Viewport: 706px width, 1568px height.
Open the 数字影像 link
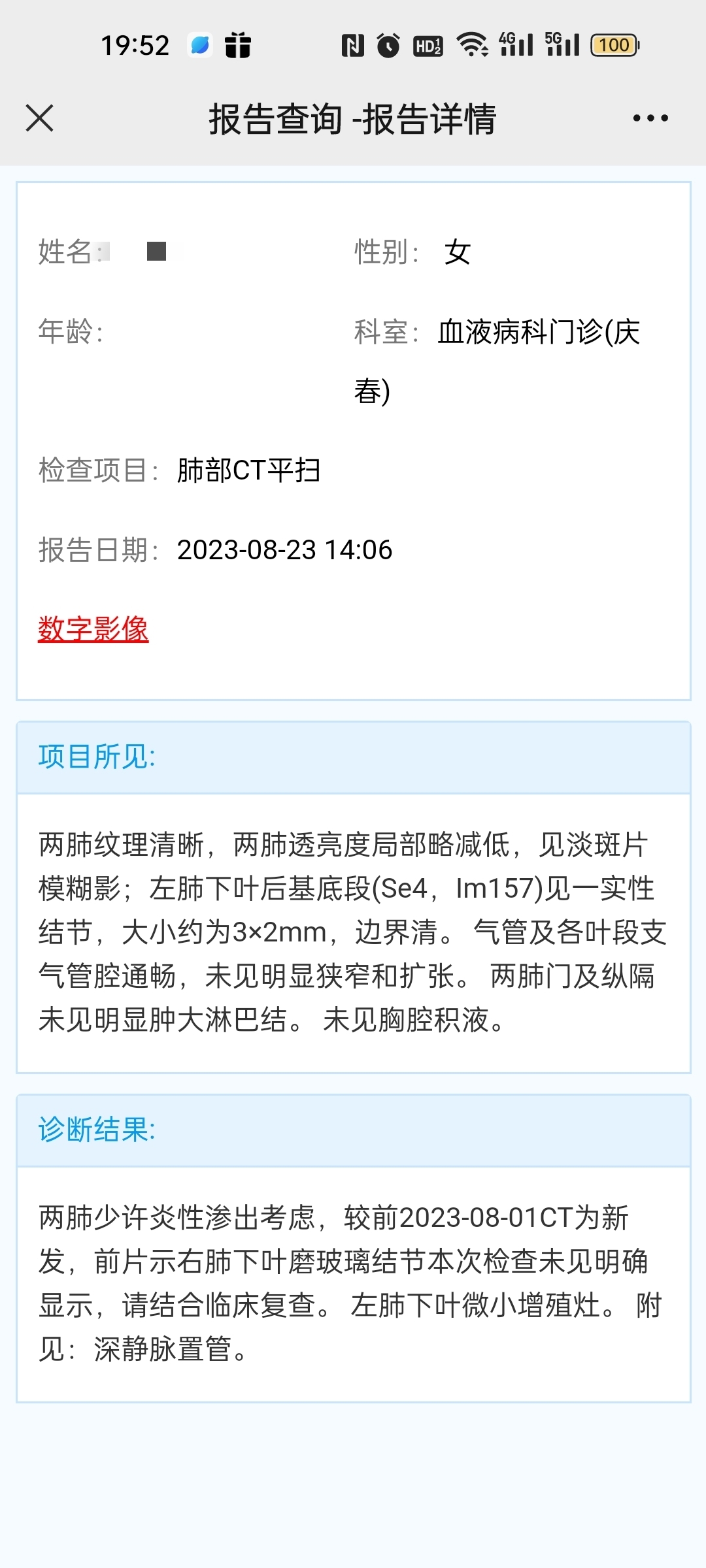pos(93,629)
